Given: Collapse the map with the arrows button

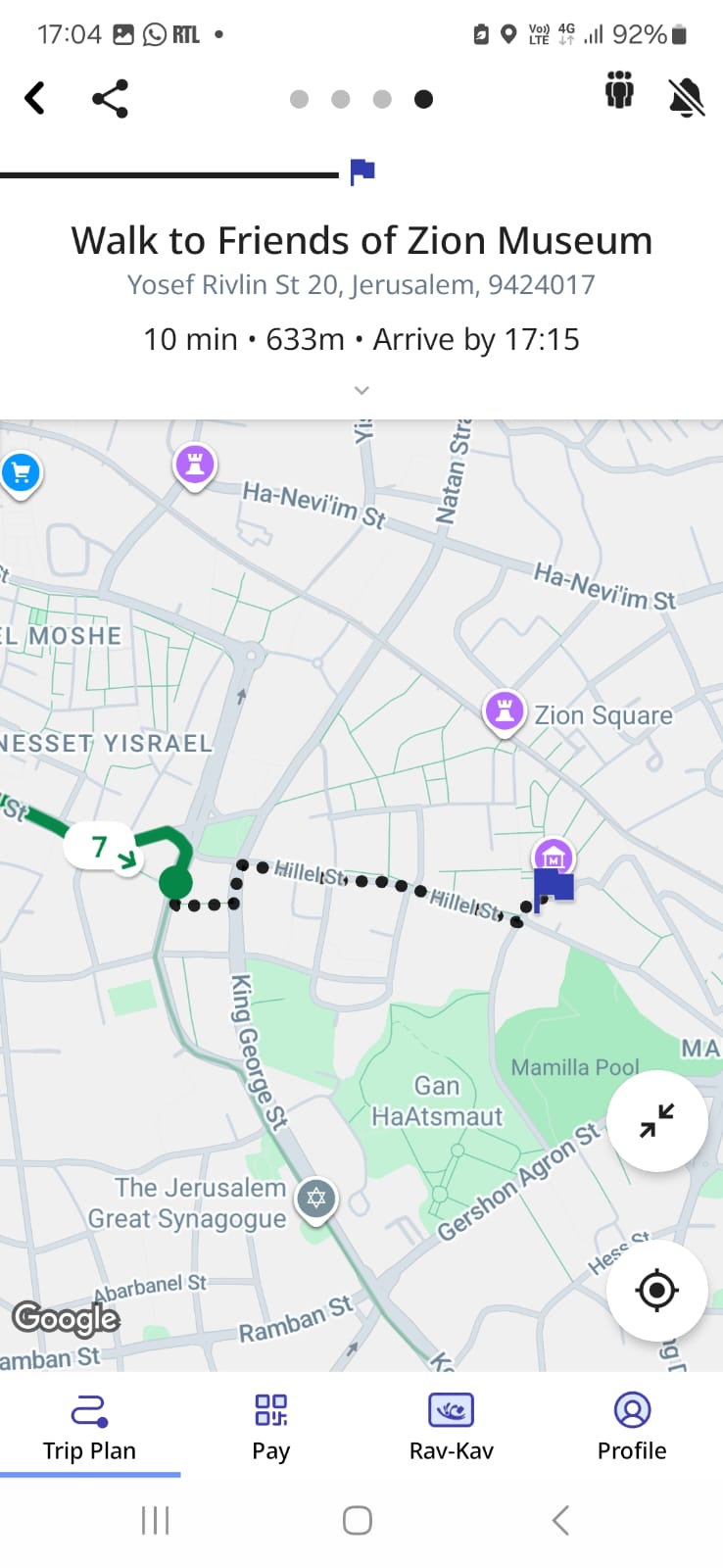Looking at the screenshot, I should click(656, 1120).
